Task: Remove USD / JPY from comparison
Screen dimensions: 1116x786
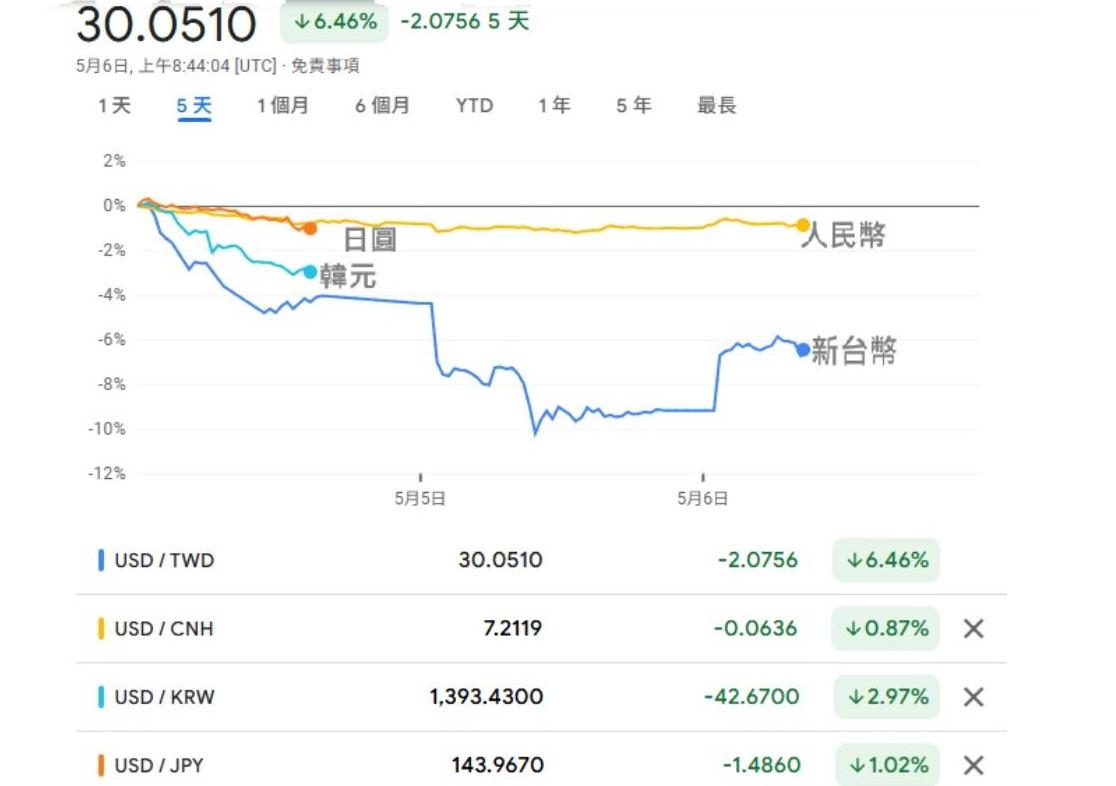Action: (x=973, y=765)
